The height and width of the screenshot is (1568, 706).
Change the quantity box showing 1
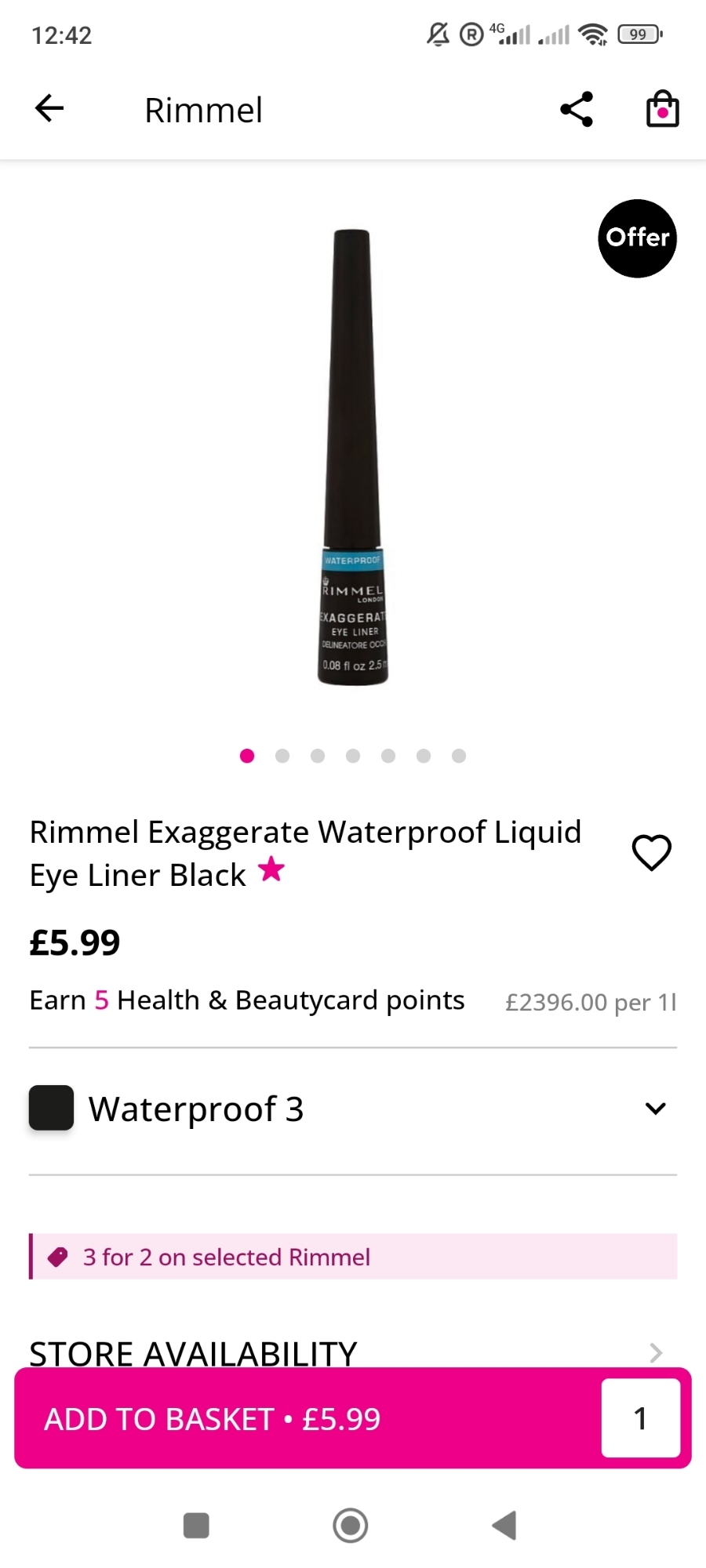point(640,1418)
